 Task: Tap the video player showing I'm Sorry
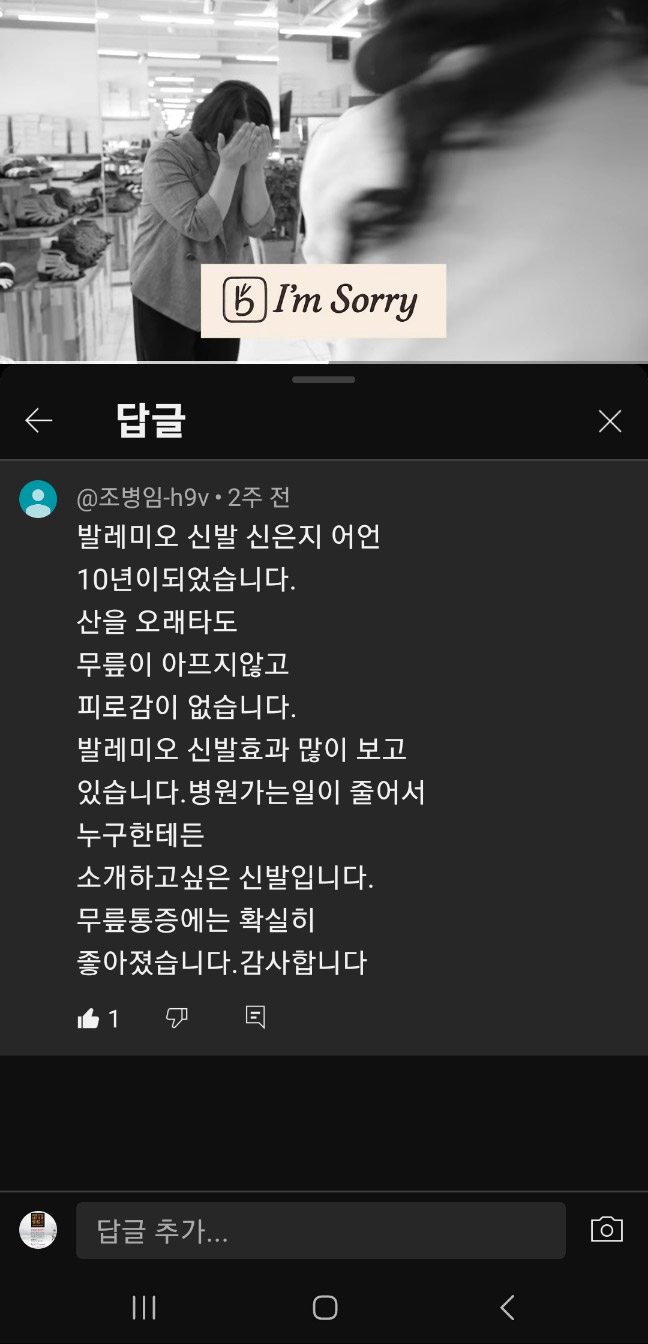point(324,180)
